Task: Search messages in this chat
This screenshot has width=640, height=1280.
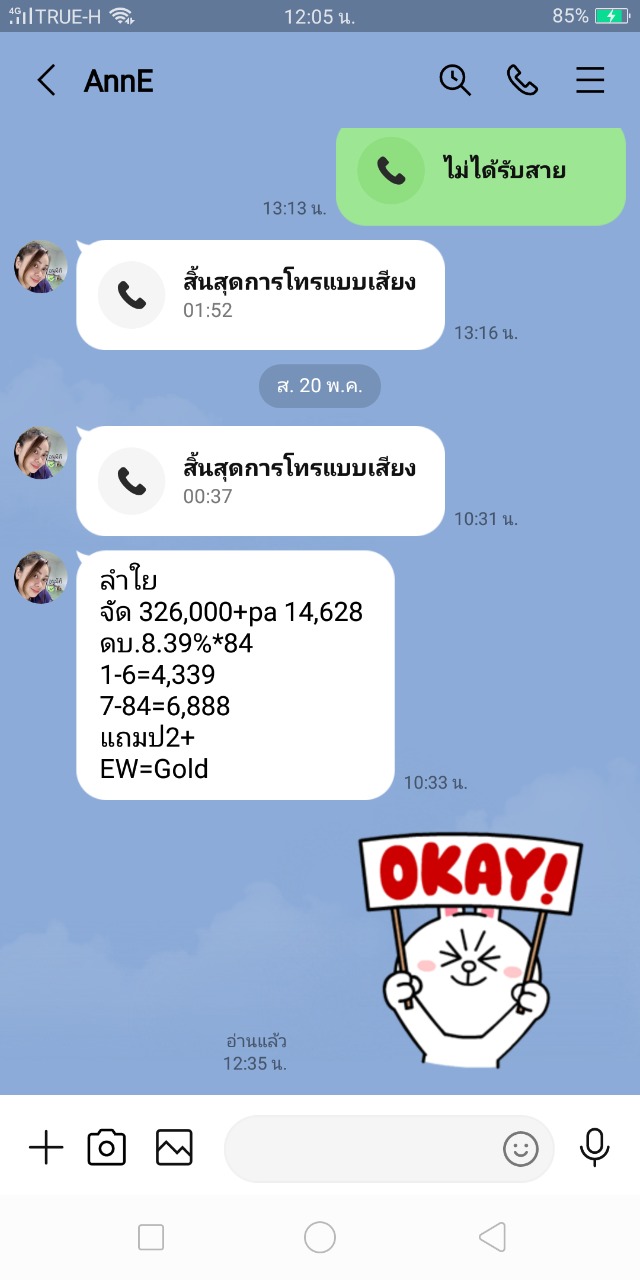Action: coord(455,81)
